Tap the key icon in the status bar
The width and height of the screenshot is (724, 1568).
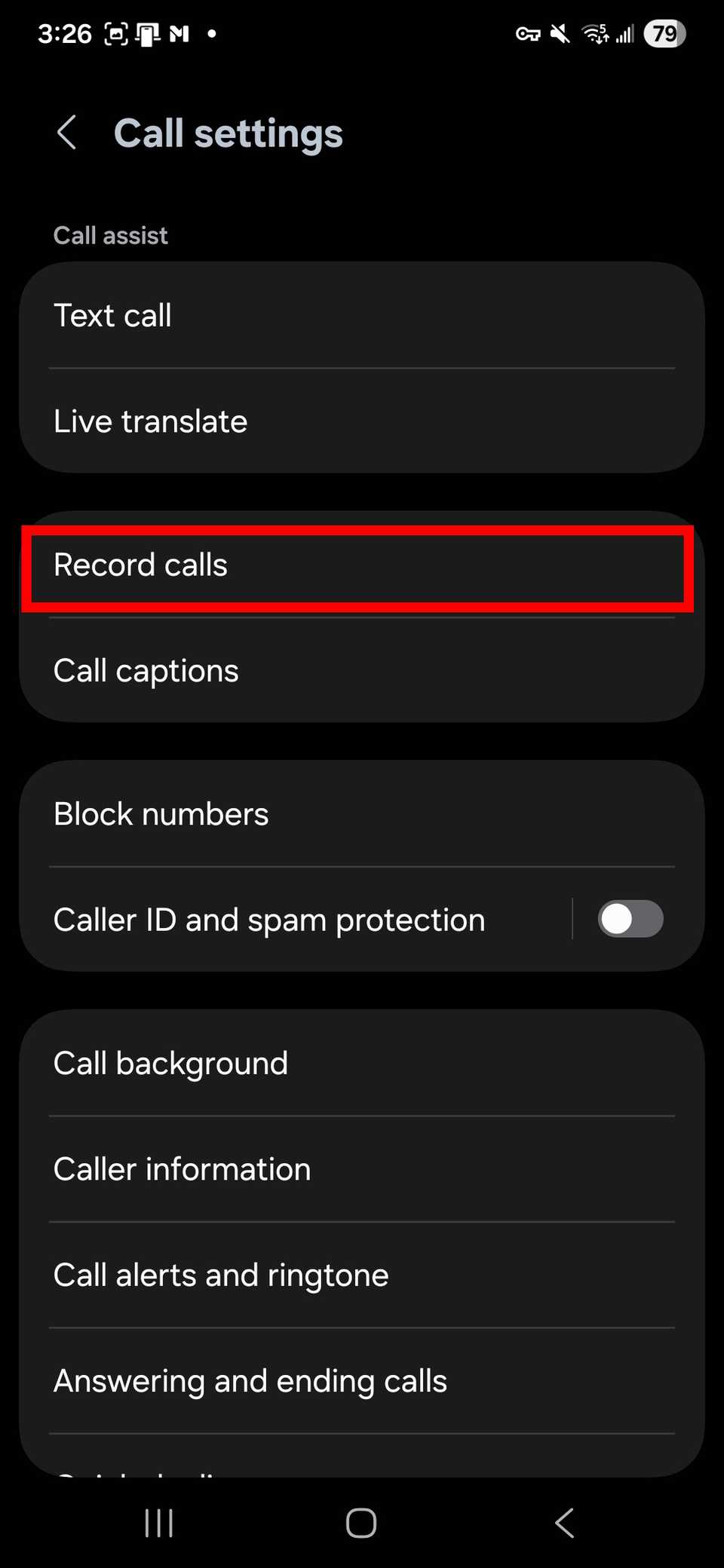(x=528, y=33)
